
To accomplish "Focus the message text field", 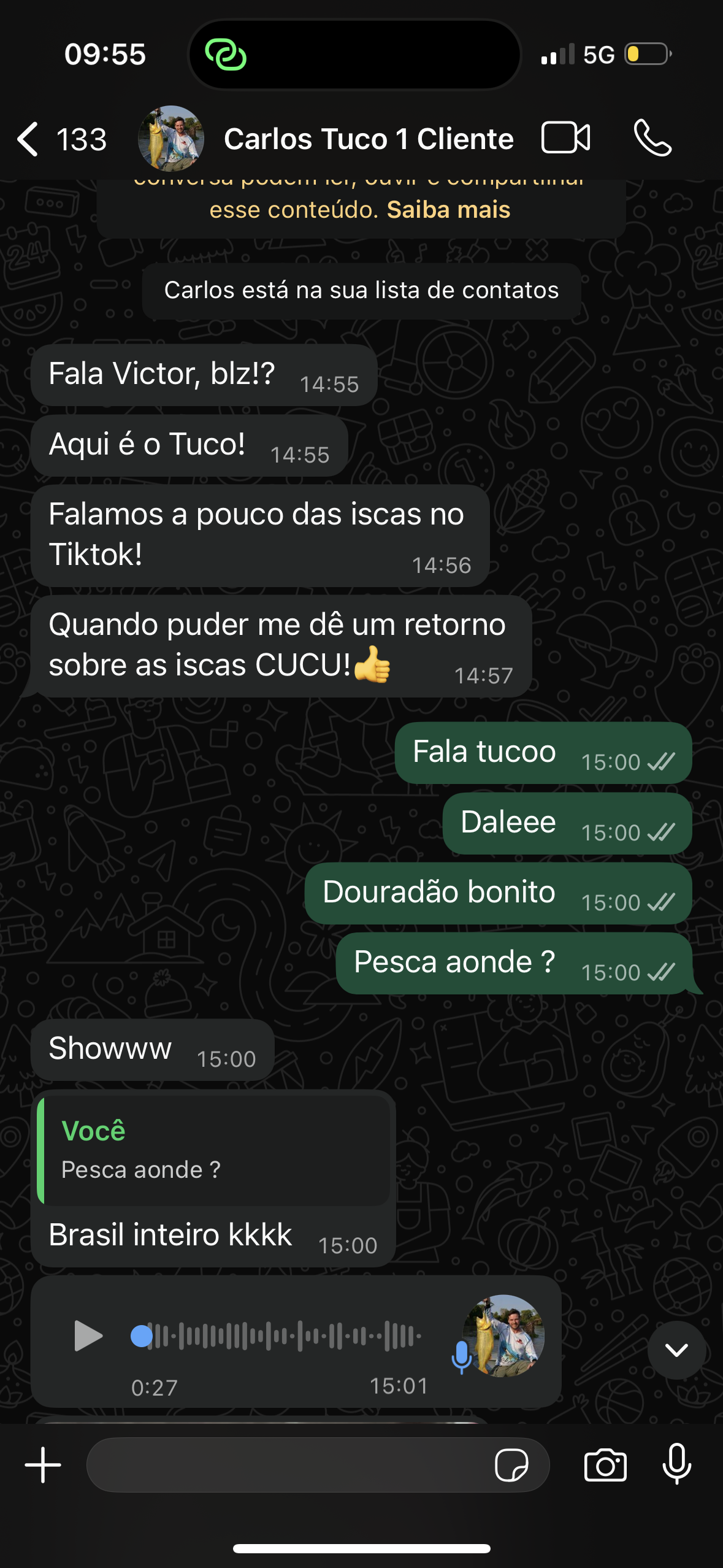I will click(288, 1465).
